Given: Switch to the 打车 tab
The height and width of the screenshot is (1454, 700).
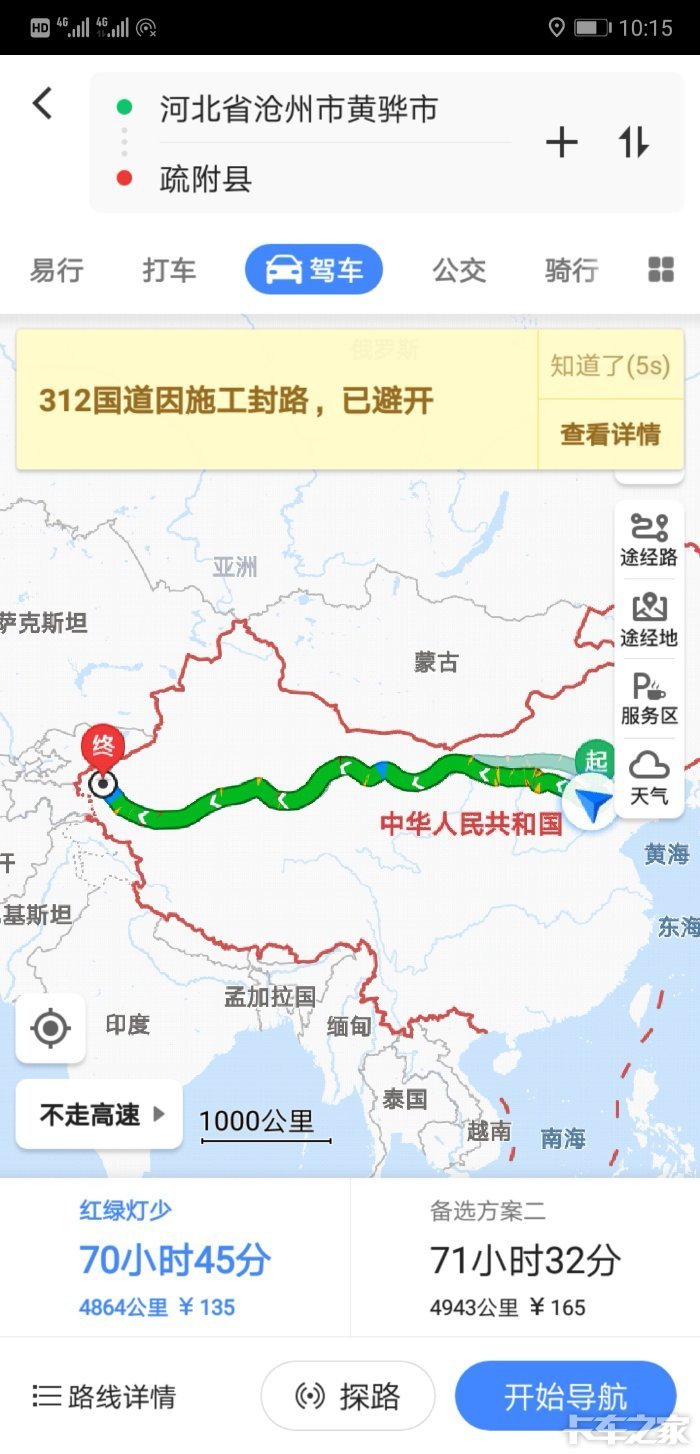Looking at the screenshot, I should [169, 270].
